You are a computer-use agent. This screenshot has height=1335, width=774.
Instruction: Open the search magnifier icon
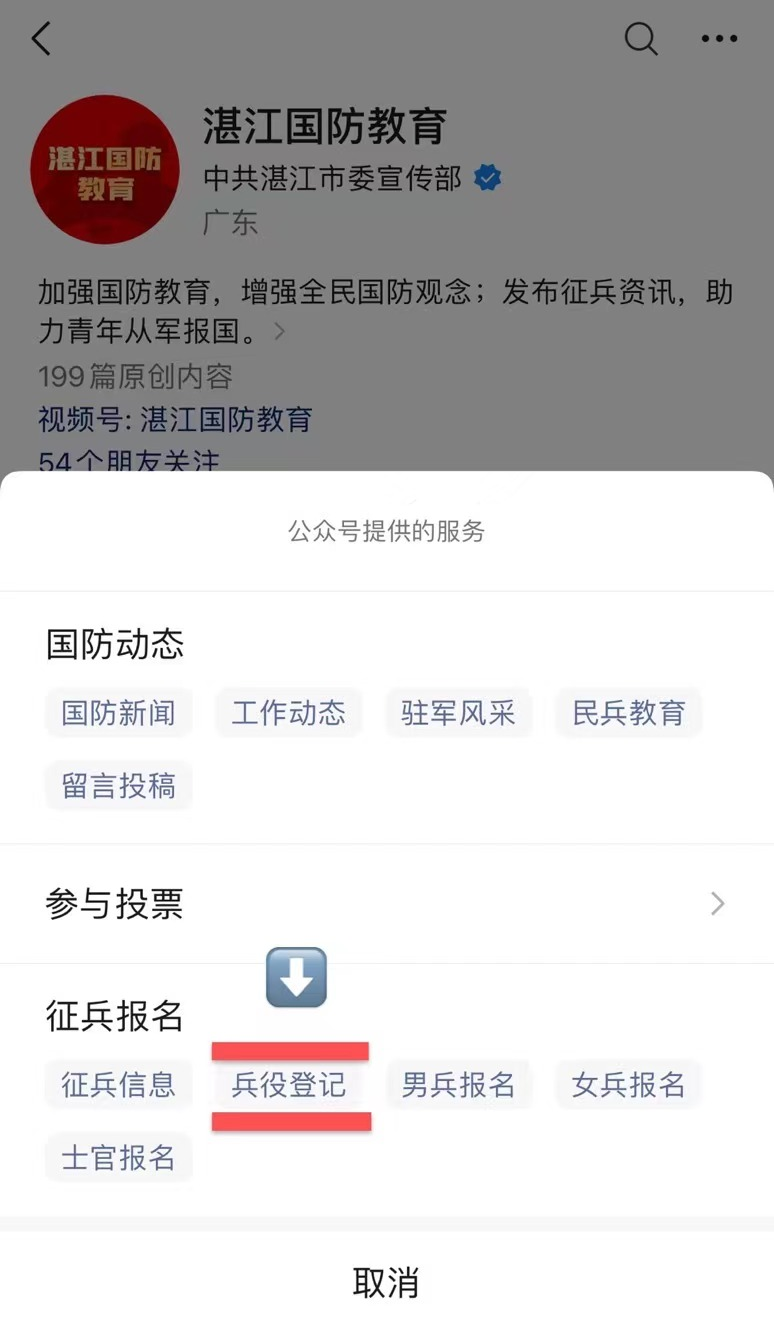tap(641, 39)
